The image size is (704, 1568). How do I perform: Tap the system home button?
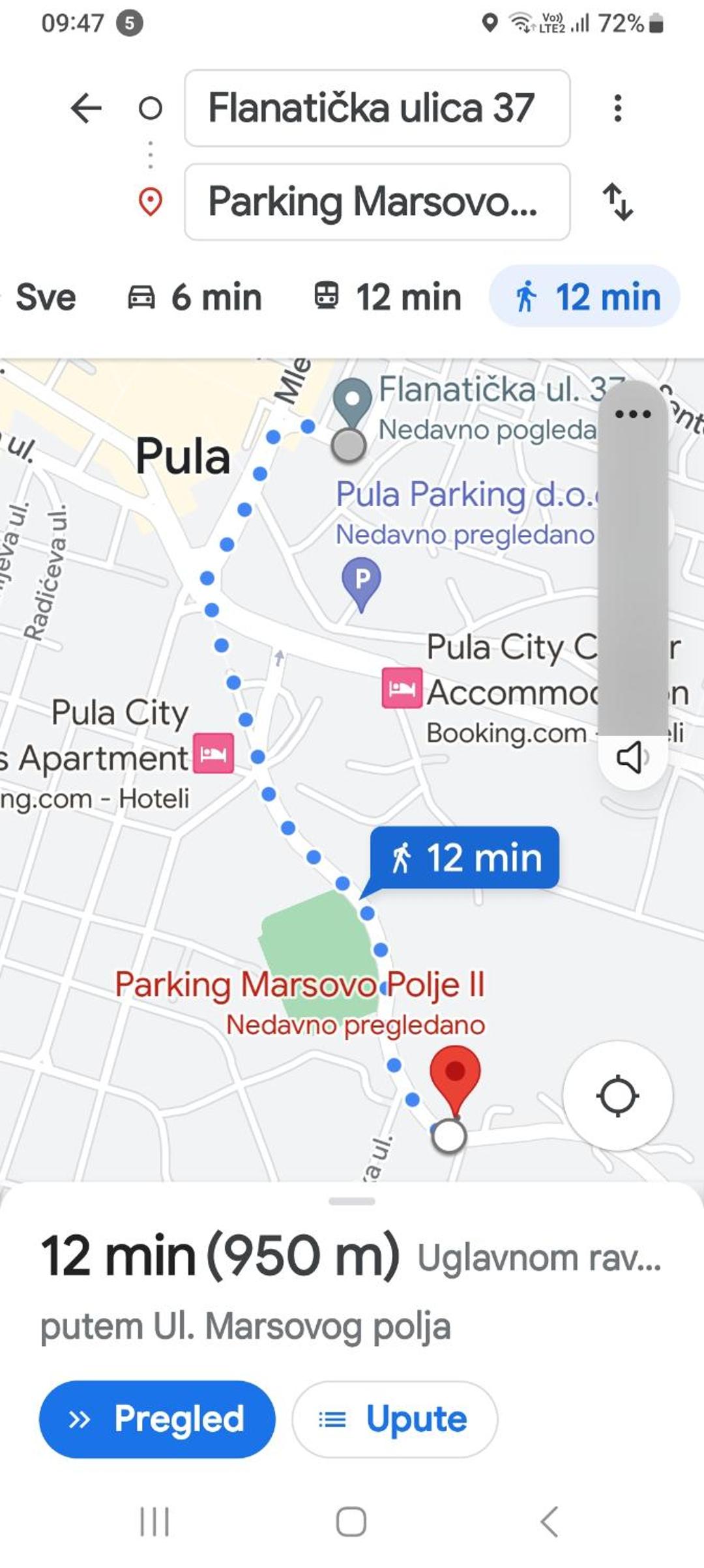(351, 1522)
